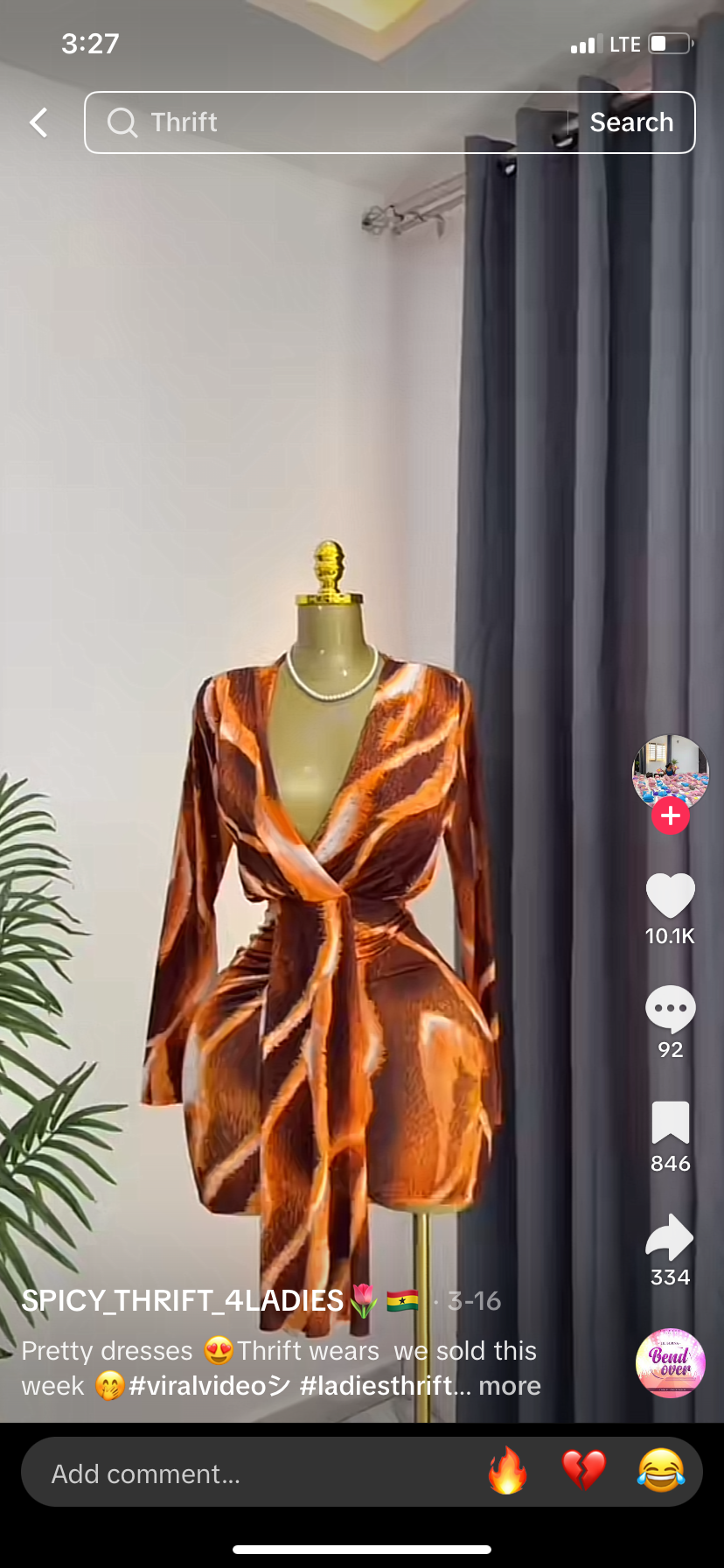Go back with the arrow
The image size is (724, 1568).
coord(38,122)
